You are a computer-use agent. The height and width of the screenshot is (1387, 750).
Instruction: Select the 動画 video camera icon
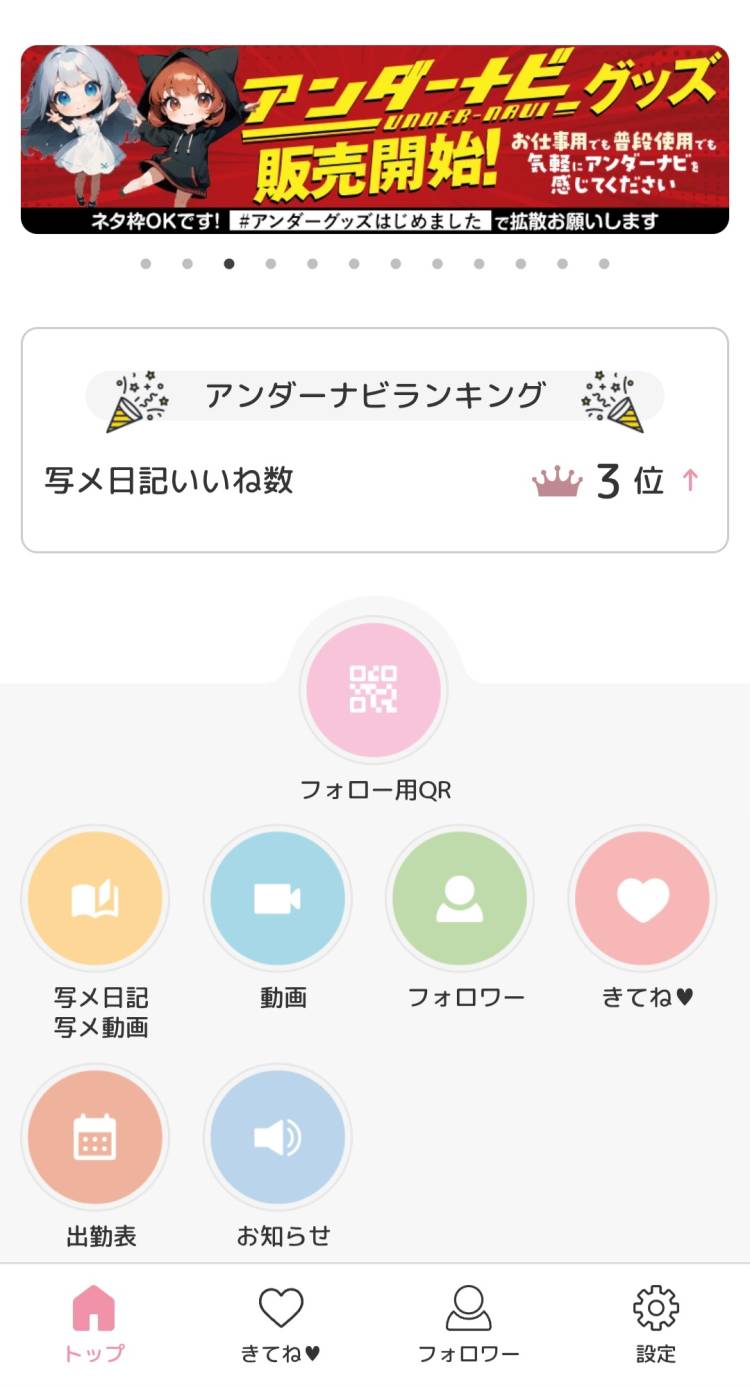tap(278, 898)
